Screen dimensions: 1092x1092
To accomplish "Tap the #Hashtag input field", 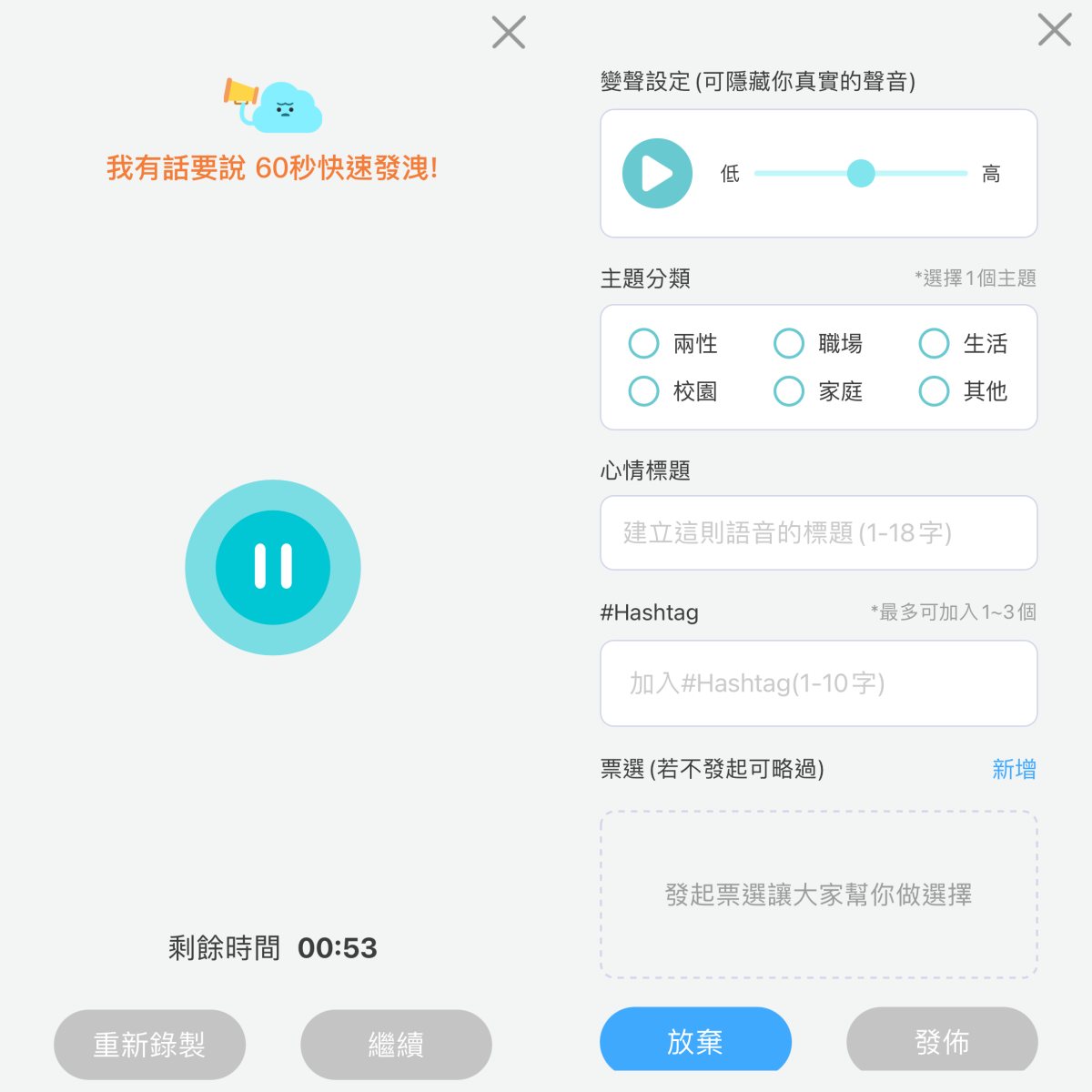I will coord(818,683).
